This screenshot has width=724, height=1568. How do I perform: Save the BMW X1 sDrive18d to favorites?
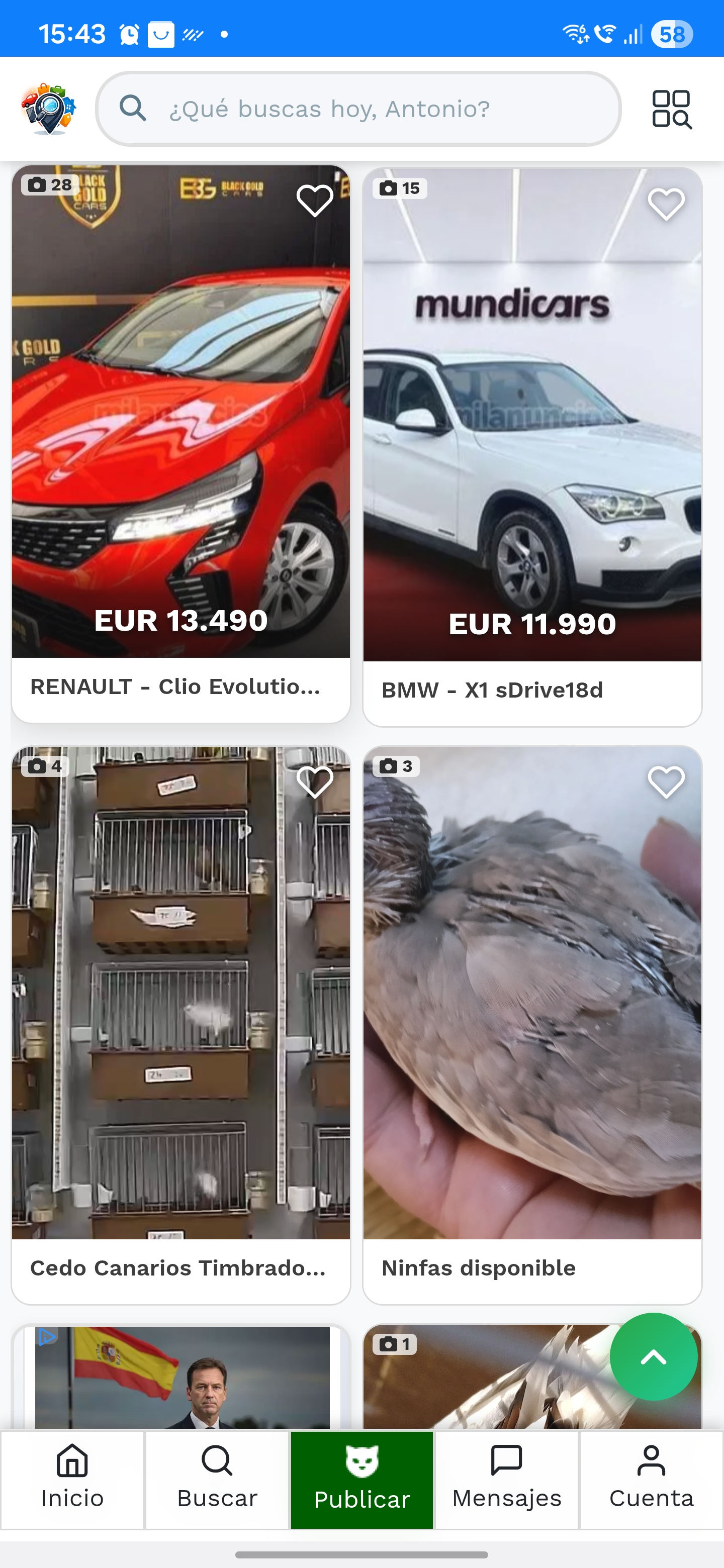point(666,204)
